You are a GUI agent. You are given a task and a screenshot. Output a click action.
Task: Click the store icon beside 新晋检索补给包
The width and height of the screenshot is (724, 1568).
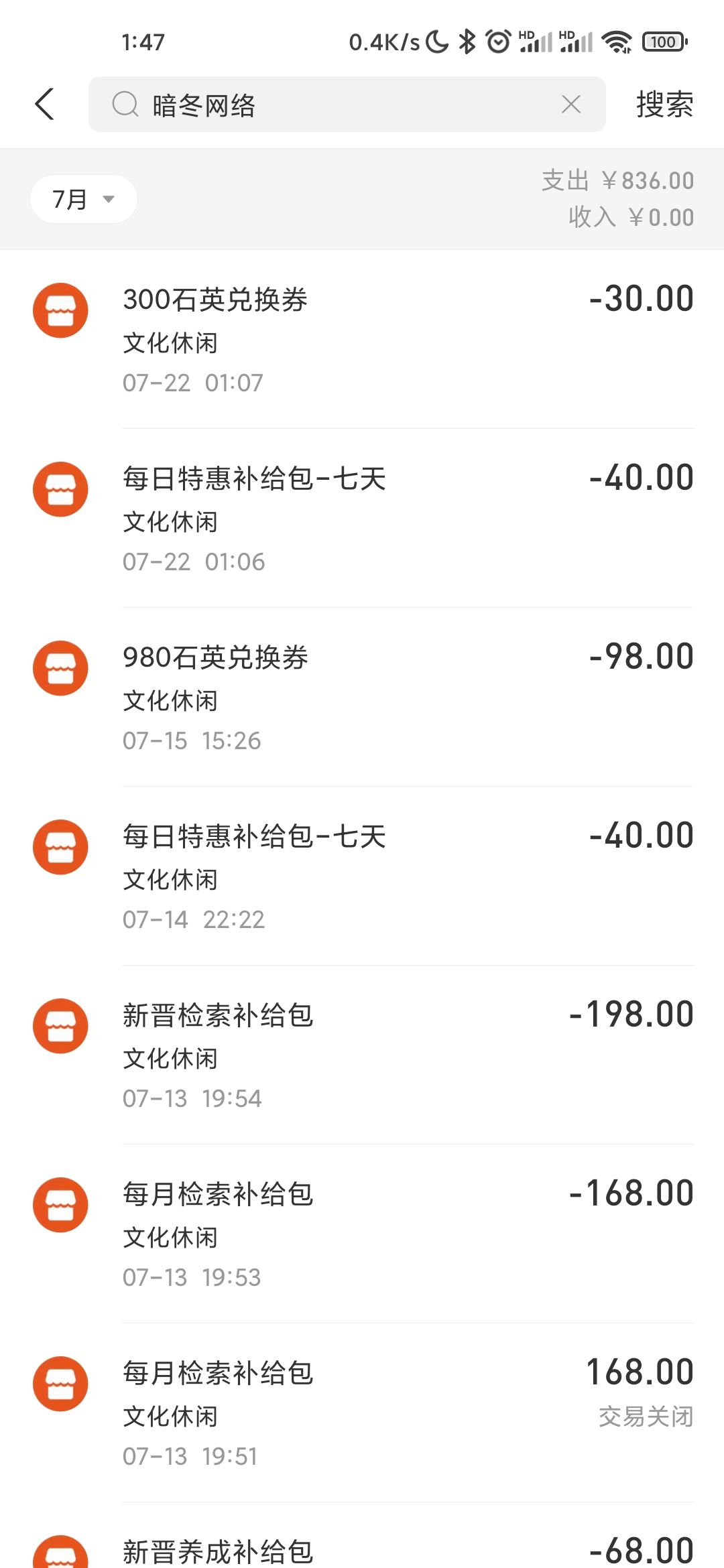[60, 1025]
